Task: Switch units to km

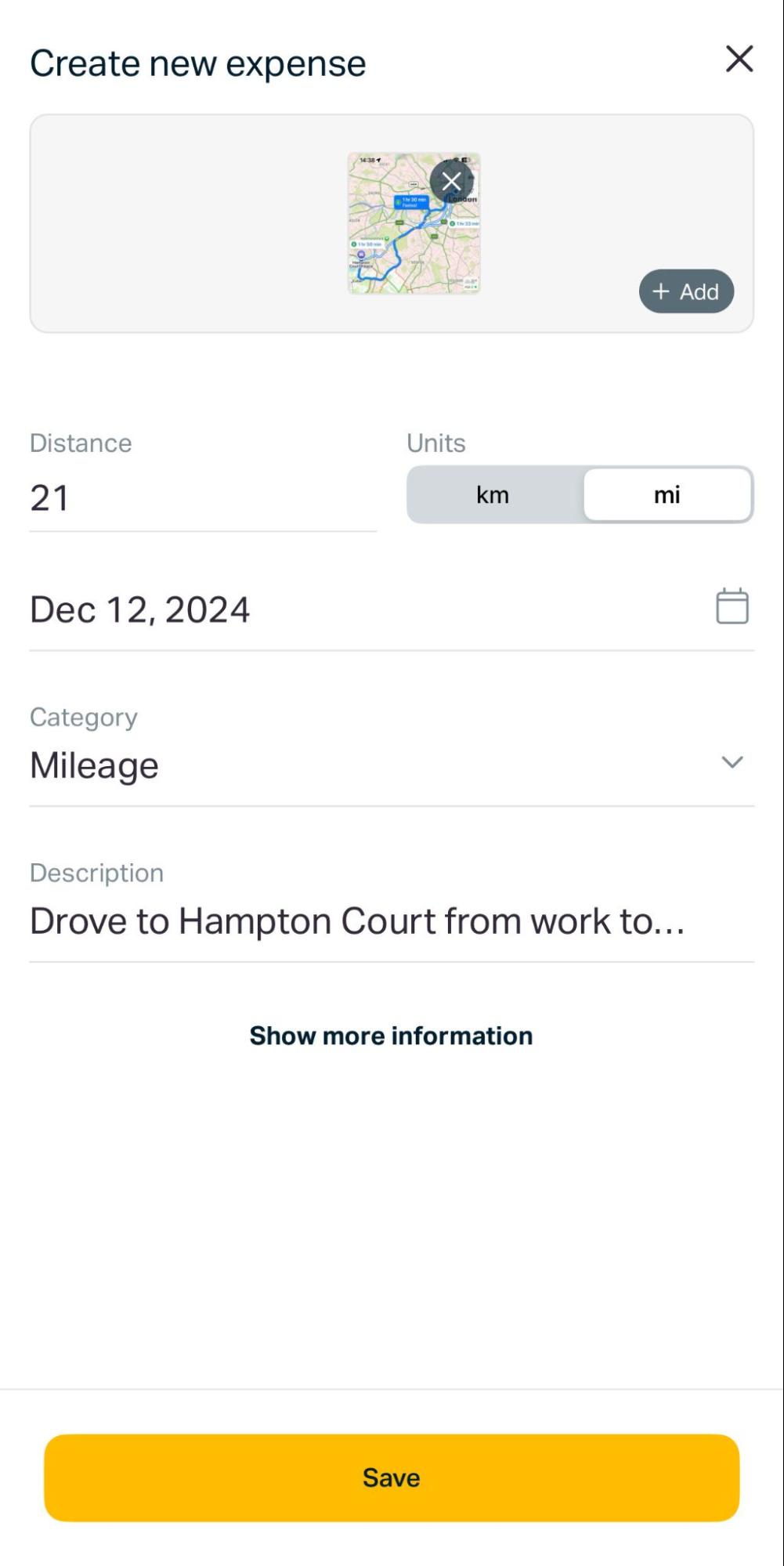Action: tap(493, 495)
